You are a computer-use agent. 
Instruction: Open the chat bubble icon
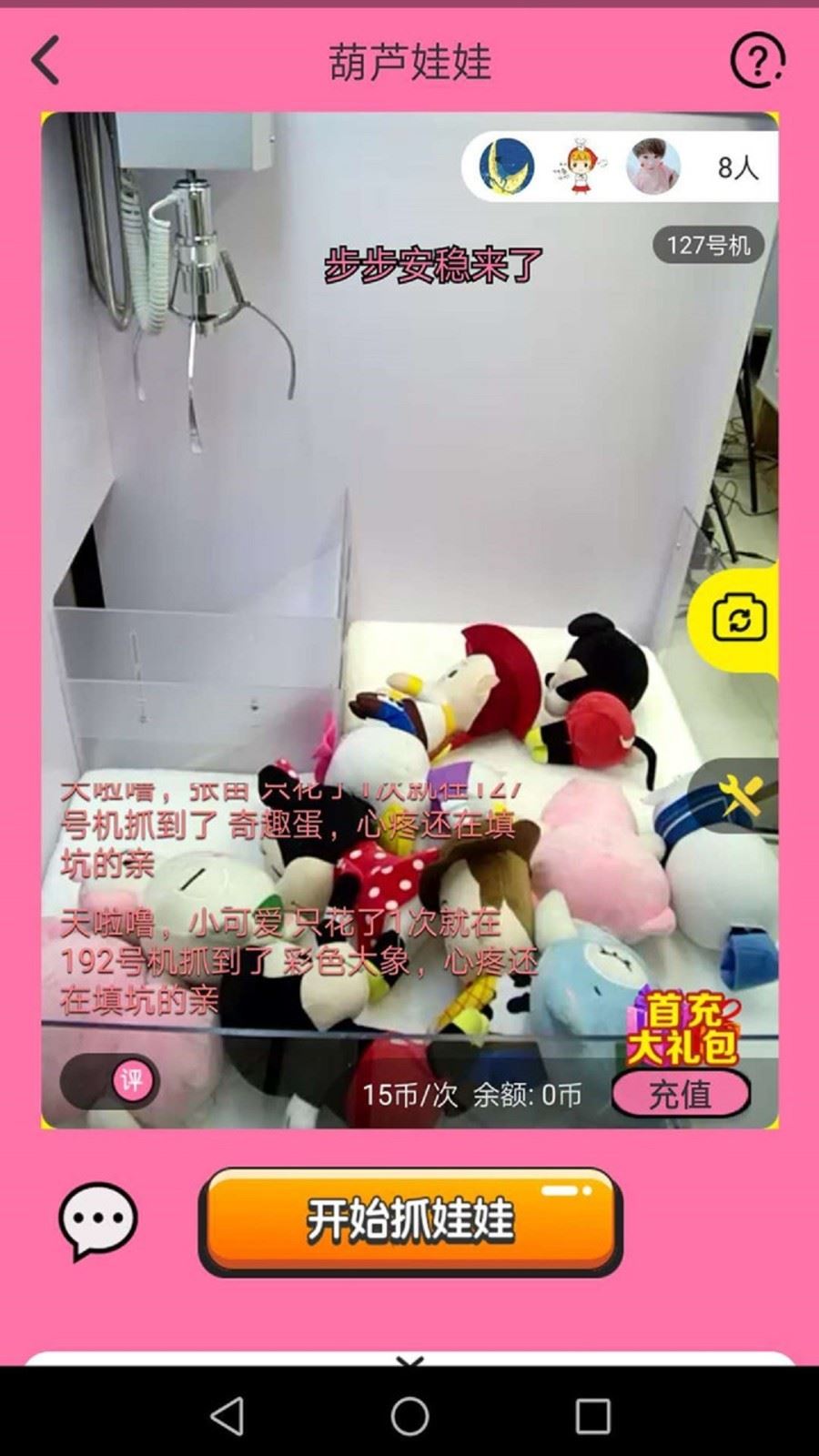pos(97,1219)
